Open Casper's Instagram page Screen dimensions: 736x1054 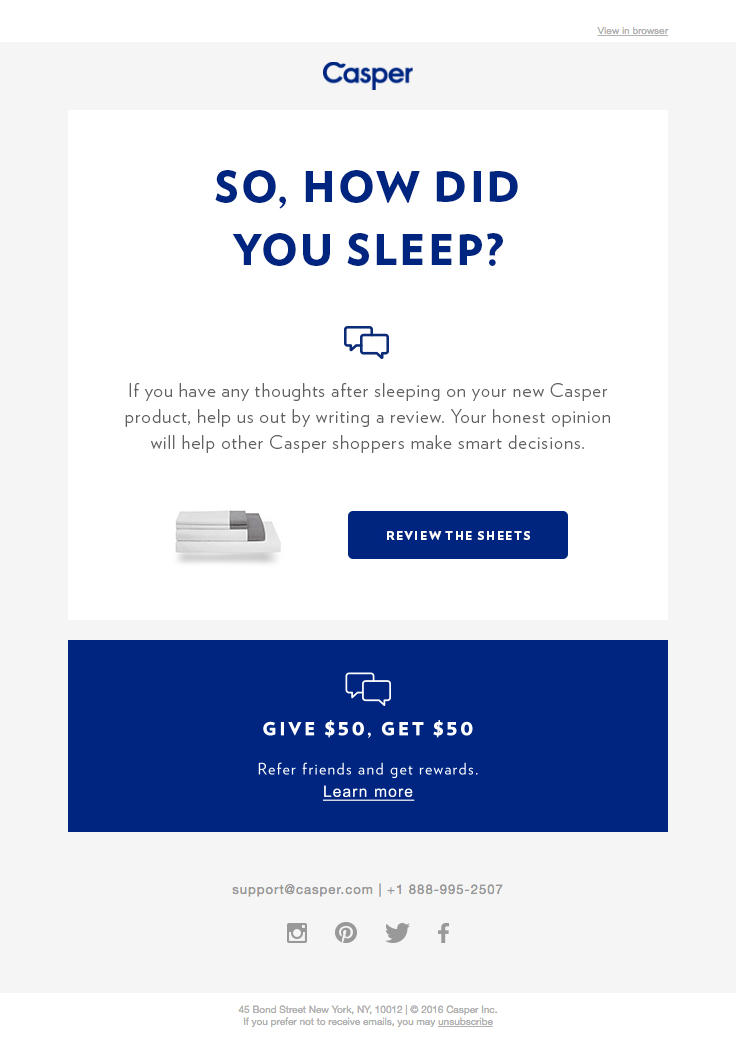(297, 933)
